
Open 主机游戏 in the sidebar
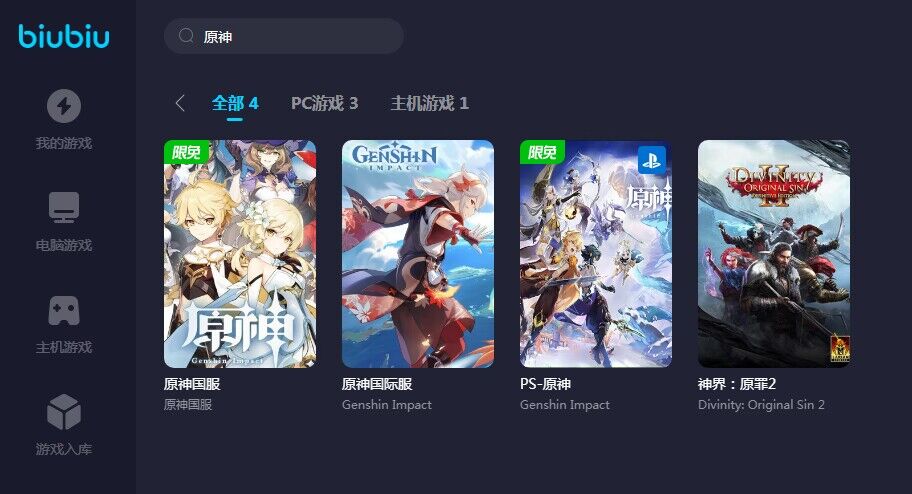click(64, 324)
